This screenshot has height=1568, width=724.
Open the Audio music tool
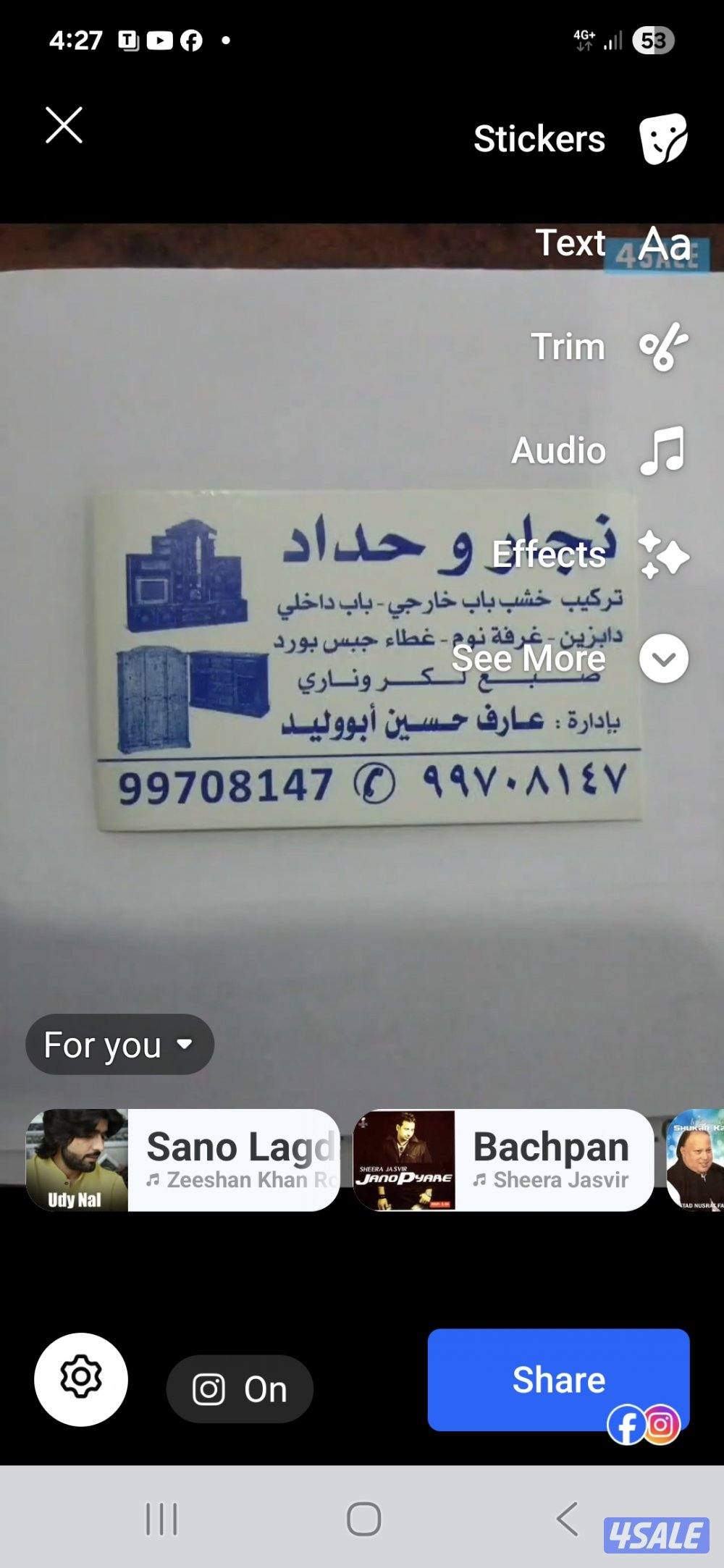coord(662,450)
